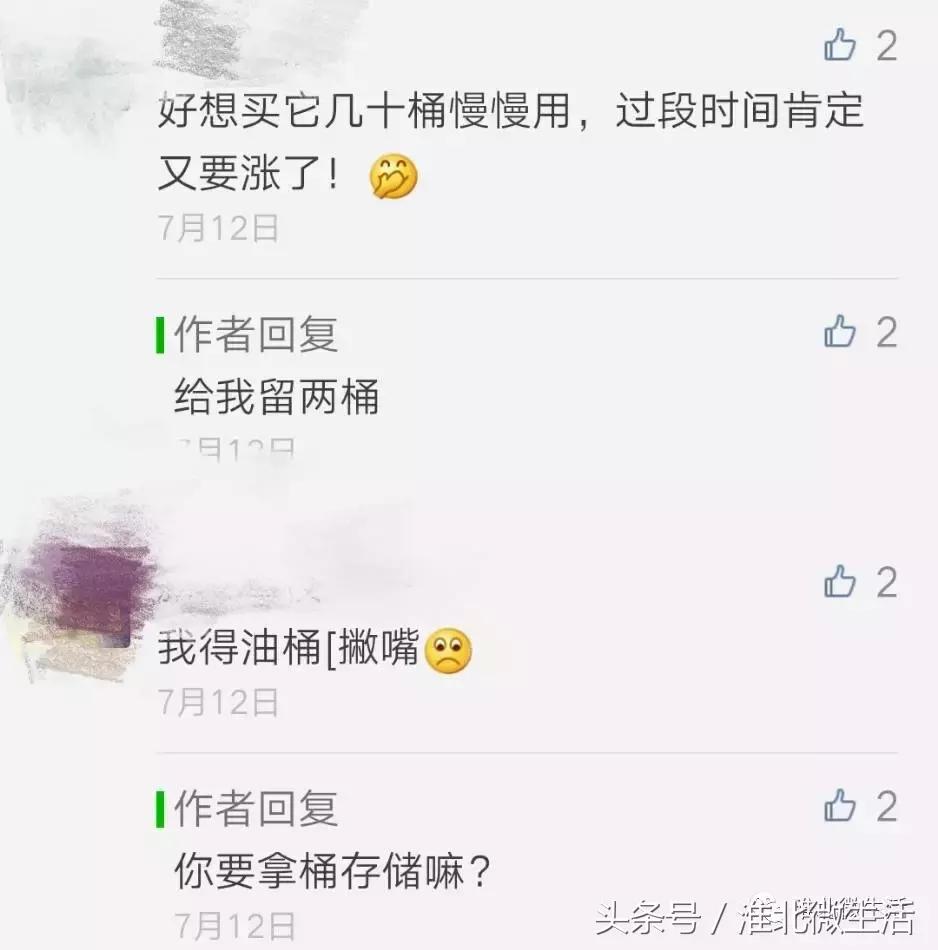Tap the green bar marking the first 作者回复

pyautogui.click(x=159, y=333)
